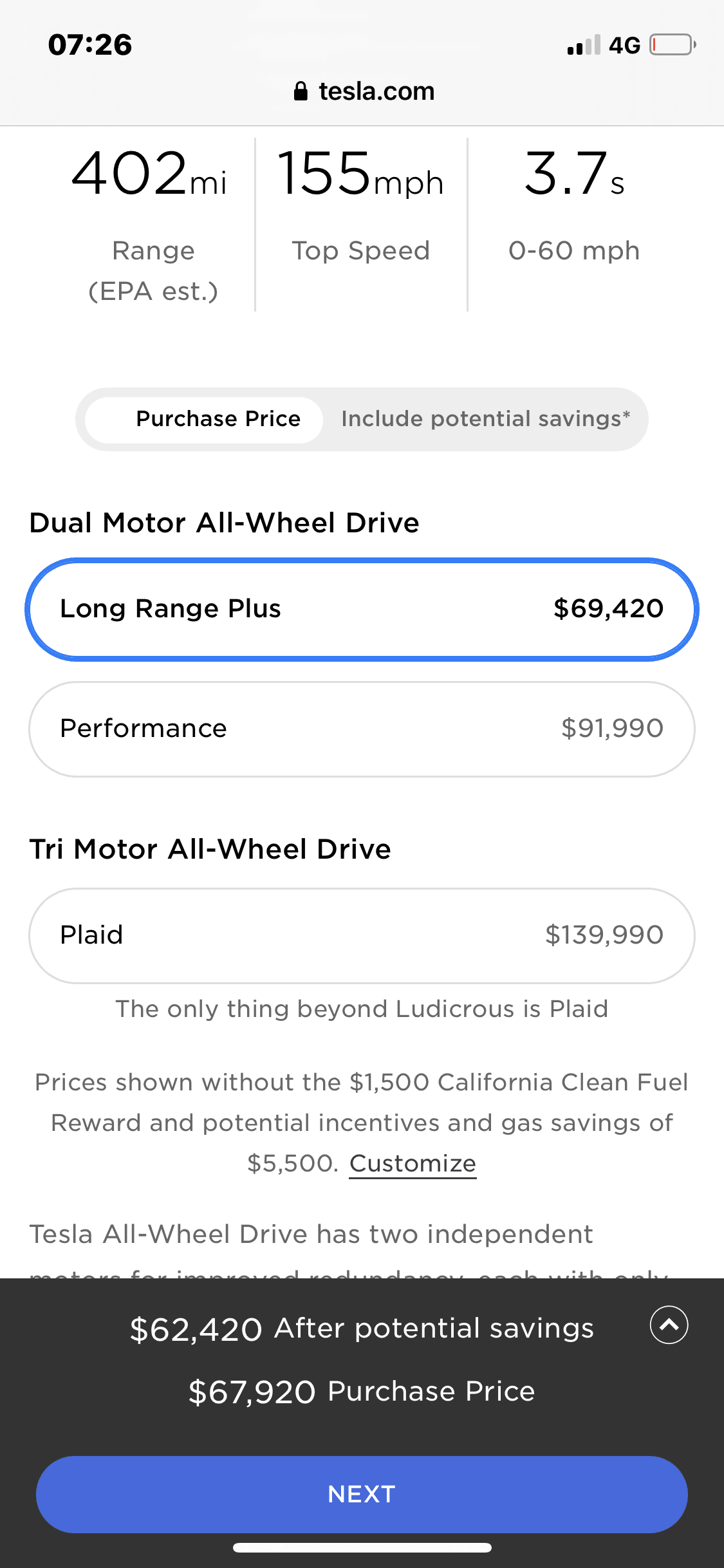Expand the price summary panel chevron
The image size is (724, 1568).
tap(669, 1325)
